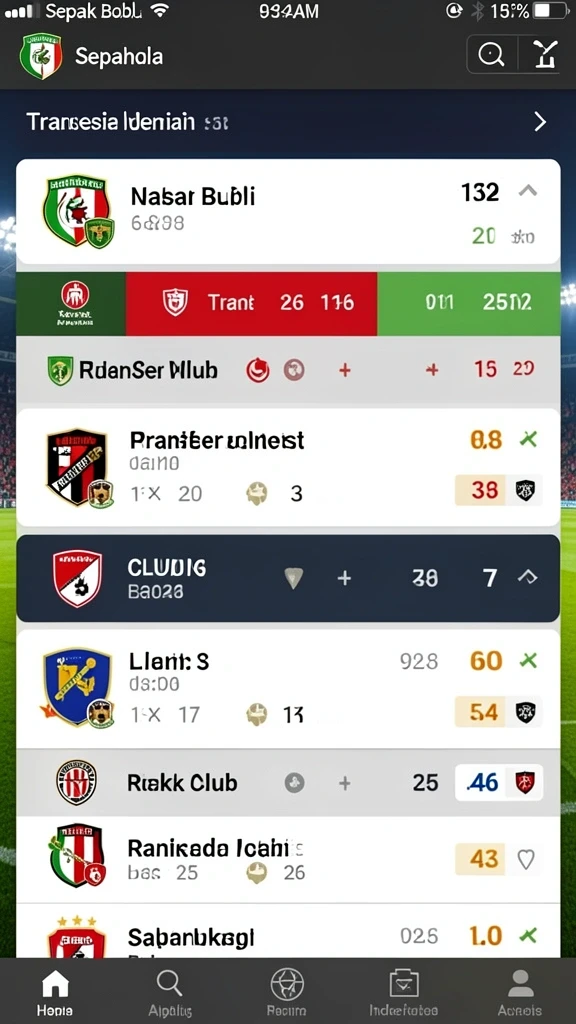
Task: Open the Transesia Idenian section chevron
Action: [540, 121]
